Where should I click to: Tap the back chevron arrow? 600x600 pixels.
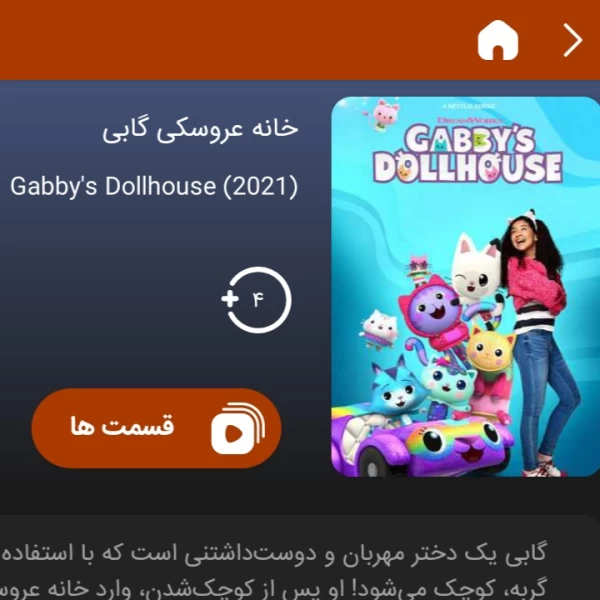[572, 40]
